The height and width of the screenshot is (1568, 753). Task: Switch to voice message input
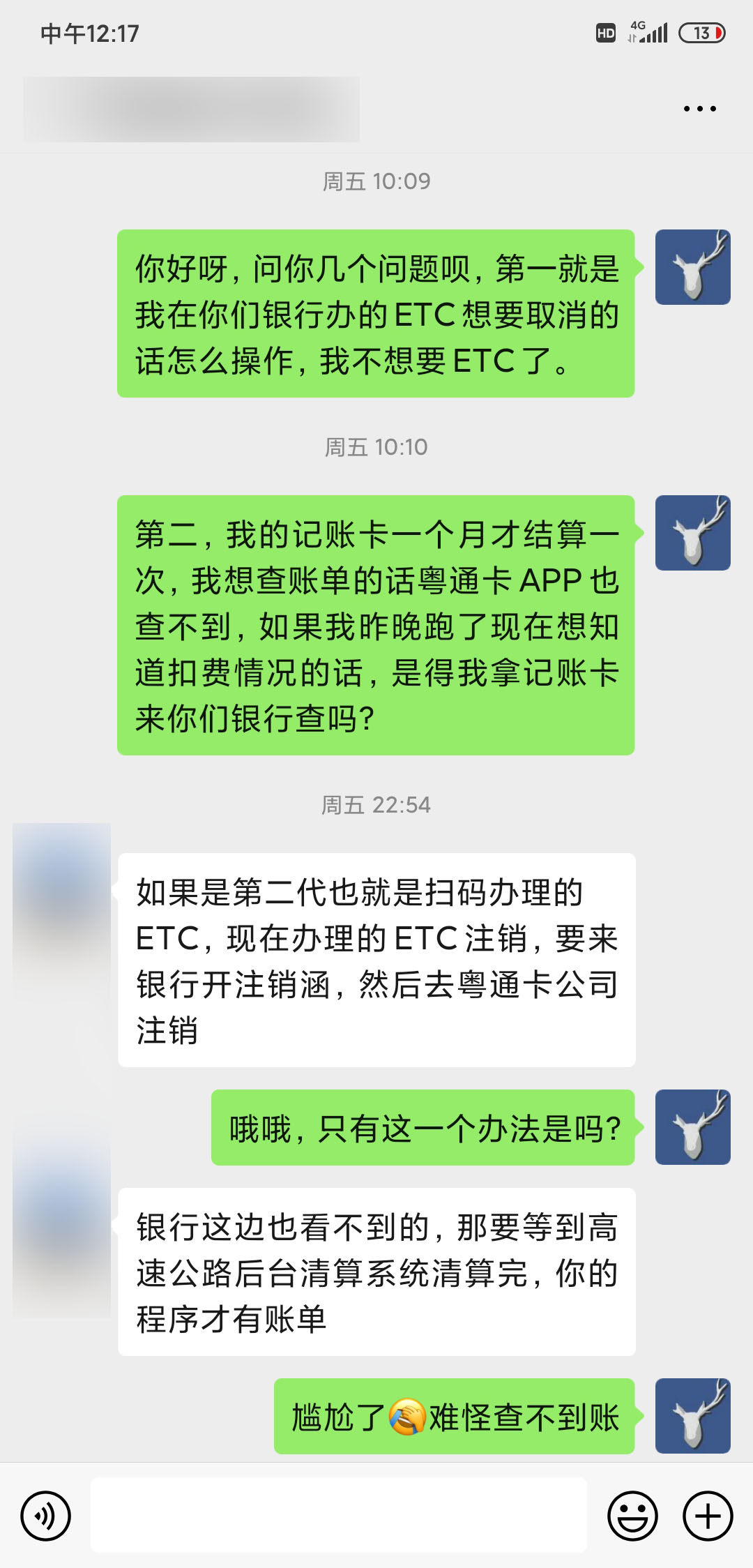tap(46, 1516)
